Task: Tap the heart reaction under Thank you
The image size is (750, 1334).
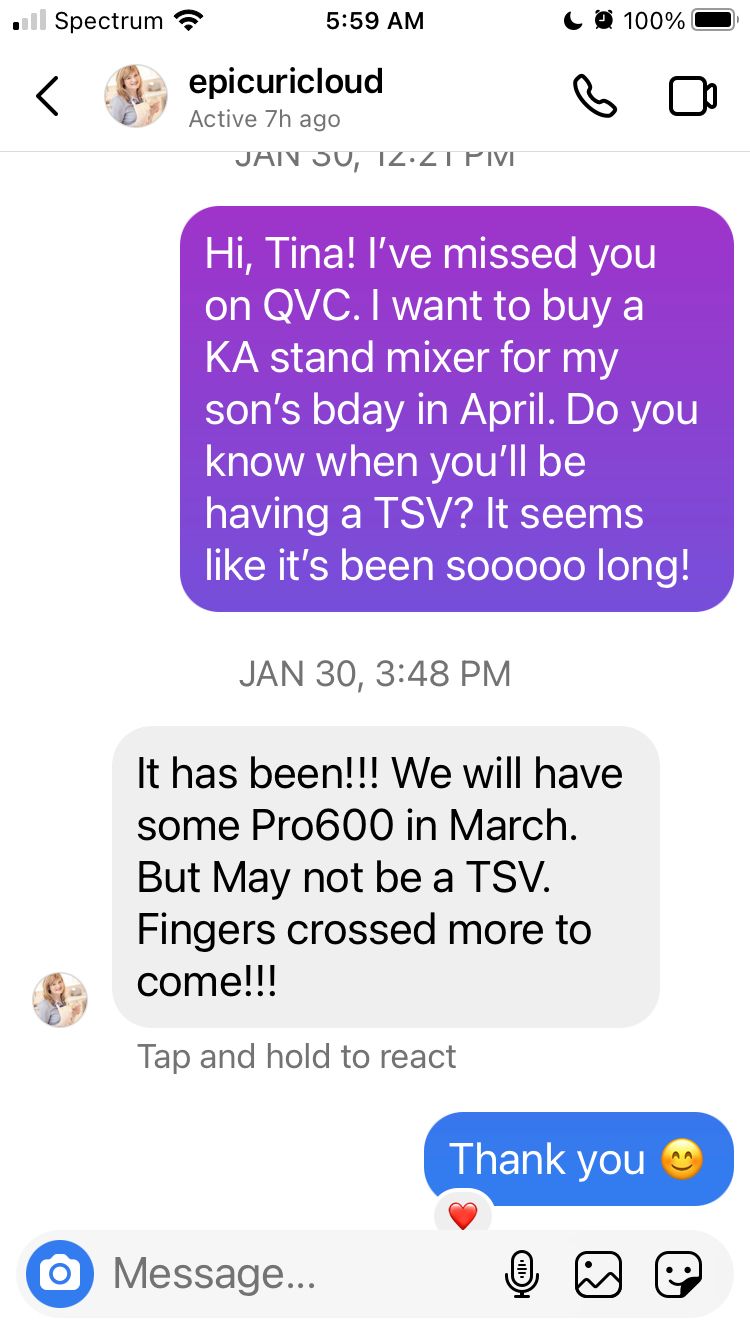Action: tap(463, 1216)
